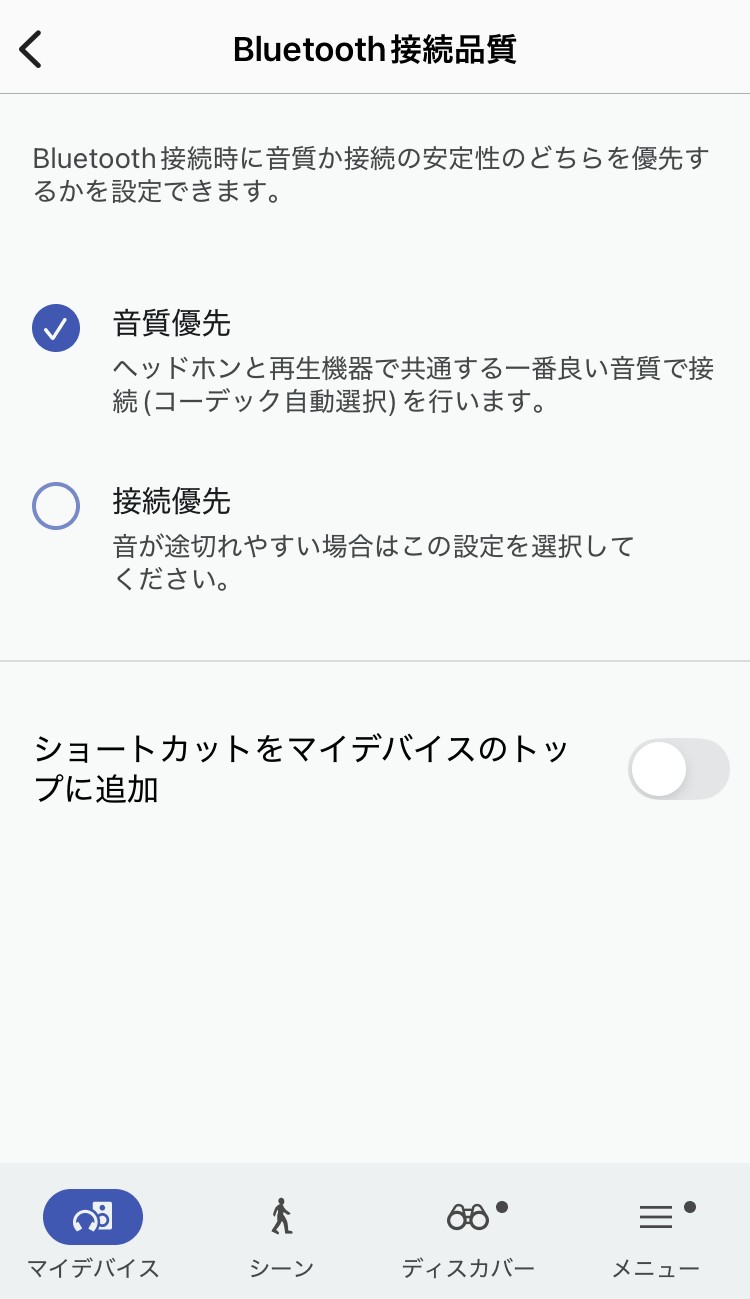Select the 接続優先 radio button
This screenshot has height=1299, width=750.
pyautogui.click(x=55, y=506)
